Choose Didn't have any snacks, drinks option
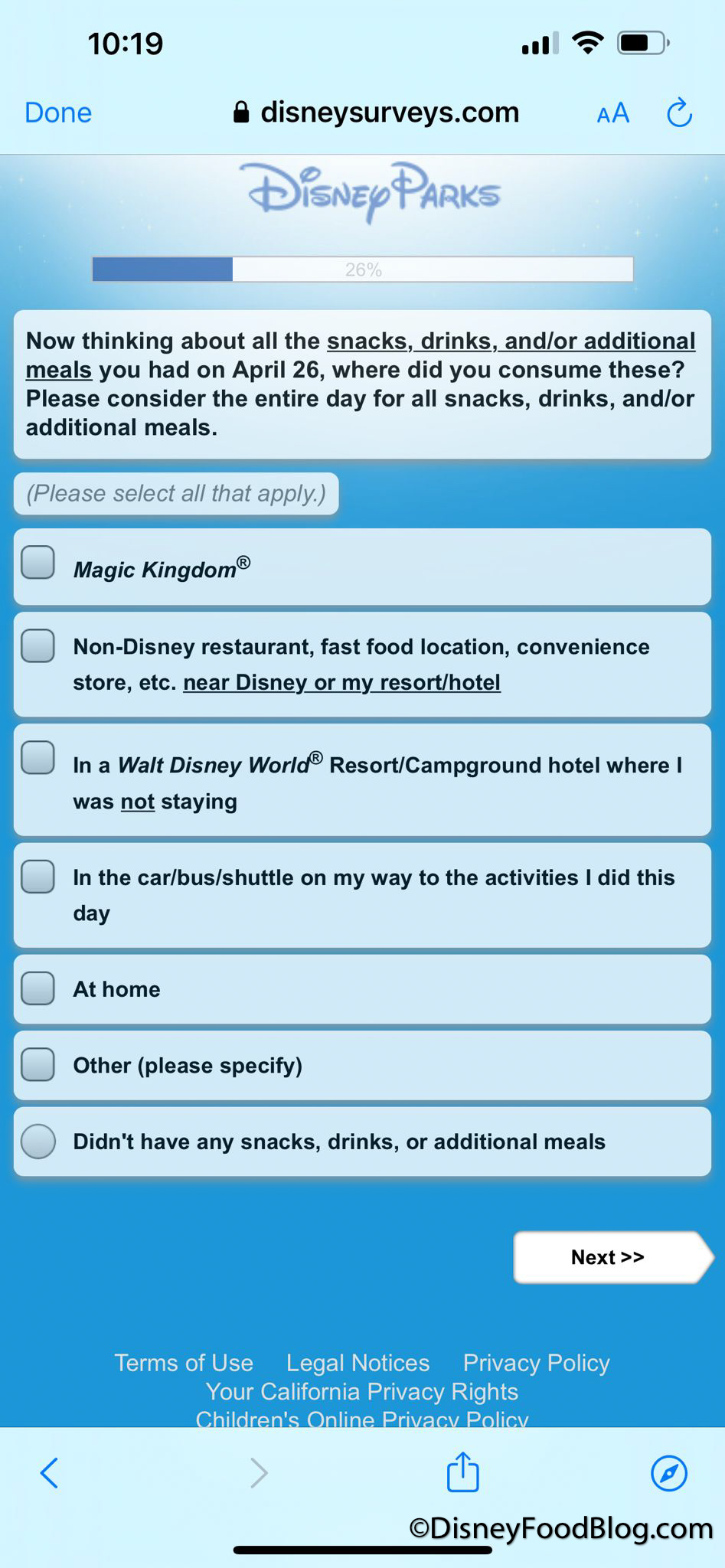Viewport: 725px width, 1568px height. [38, 1141]
